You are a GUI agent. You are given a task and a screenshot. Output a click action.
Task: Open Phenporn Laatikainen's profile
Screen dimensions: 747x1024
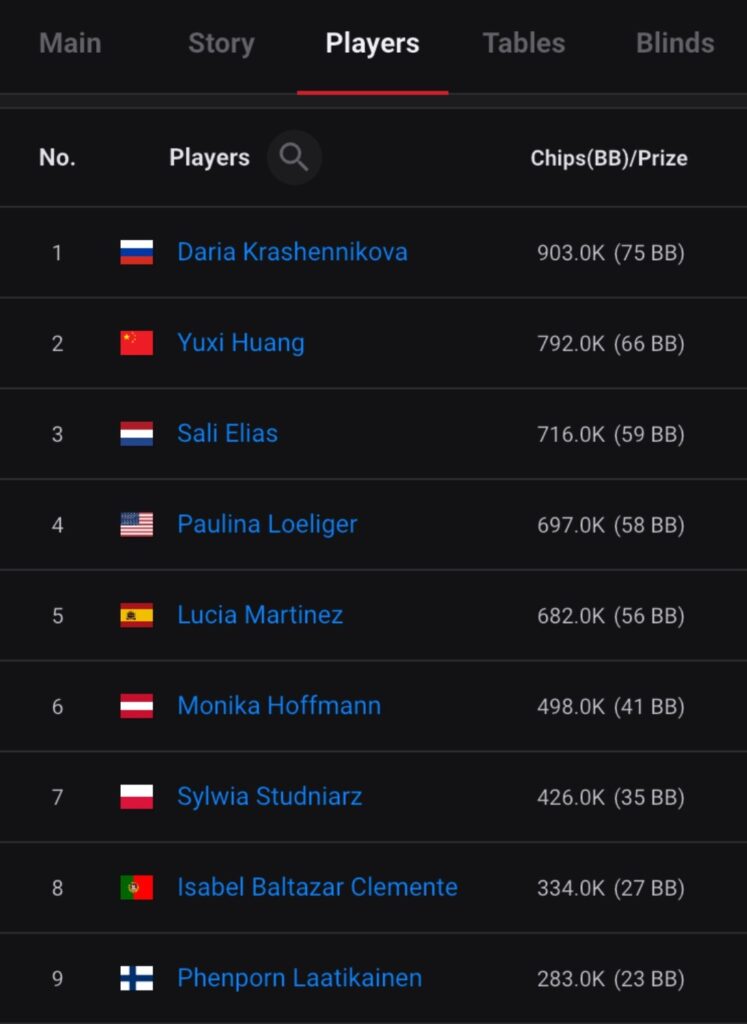[x=299, y=978]
